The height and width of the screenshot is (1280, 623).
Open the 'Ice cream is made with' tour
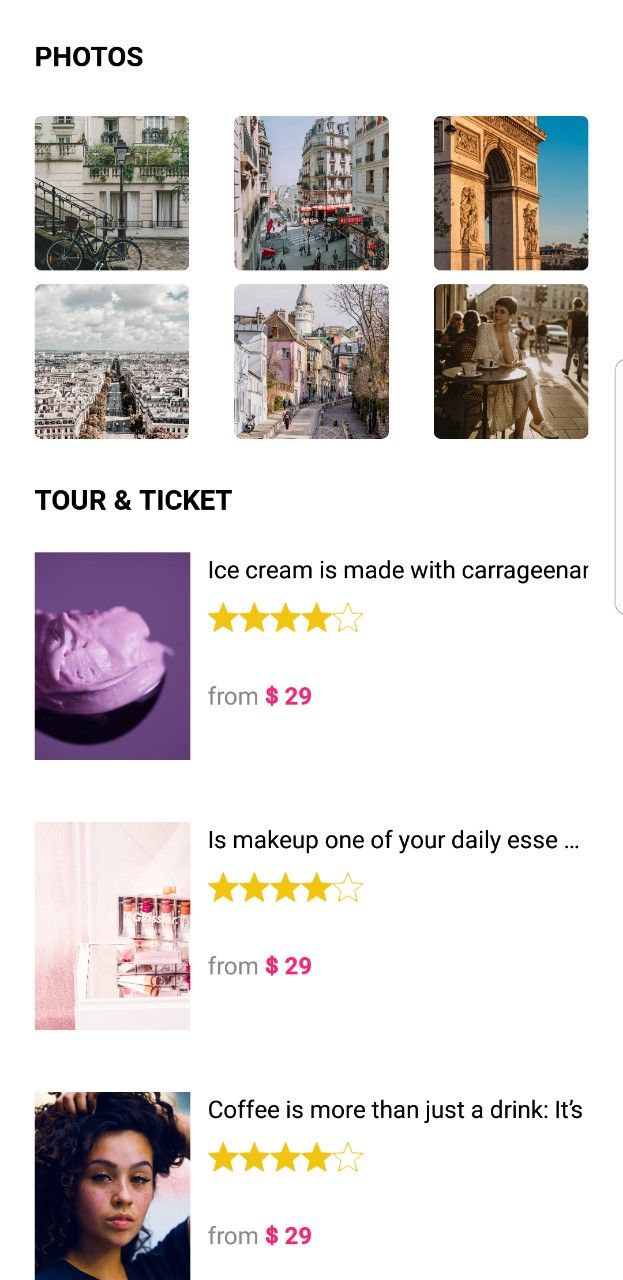397,571
